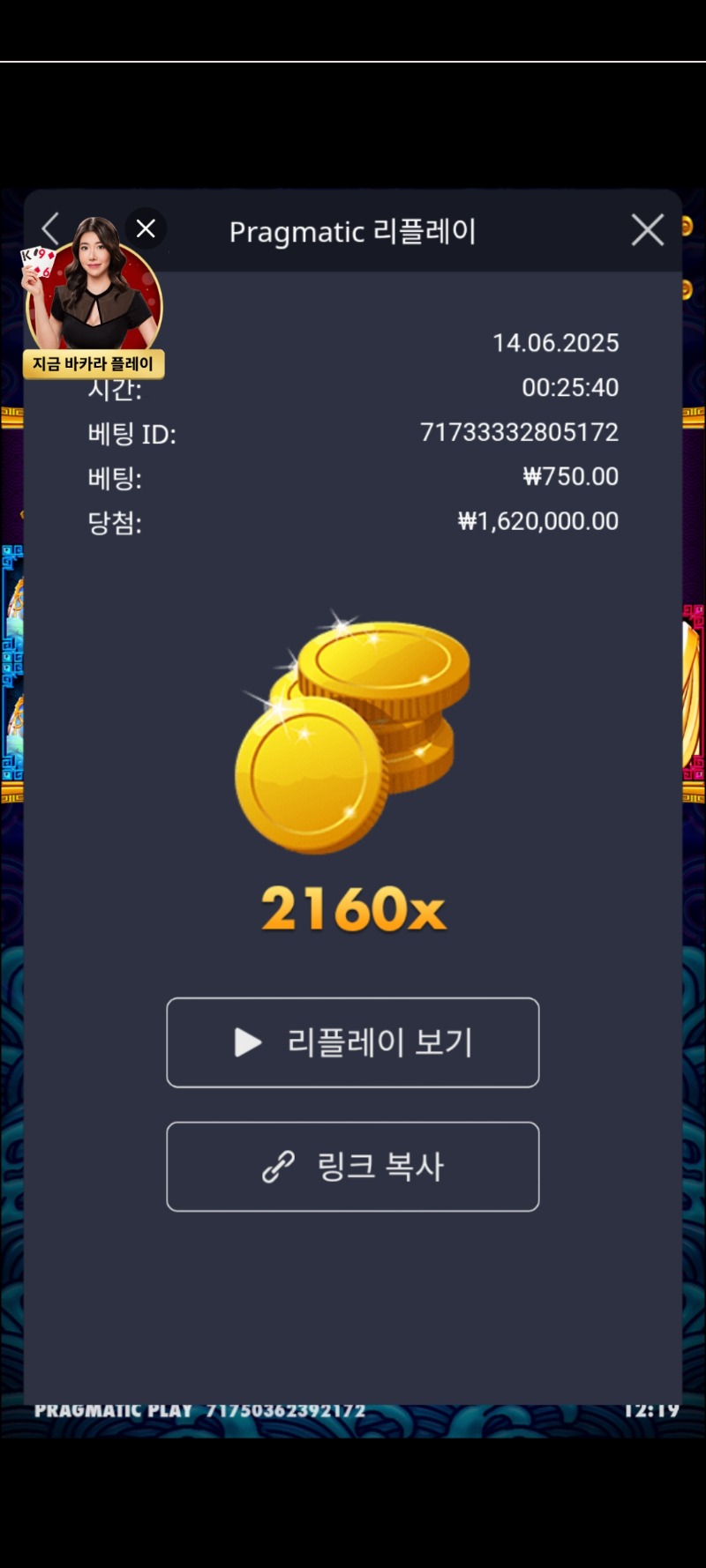Copy the replay link with 링크 복사
Viewport: 706px width, 1568px height.
pos(352,1167)
